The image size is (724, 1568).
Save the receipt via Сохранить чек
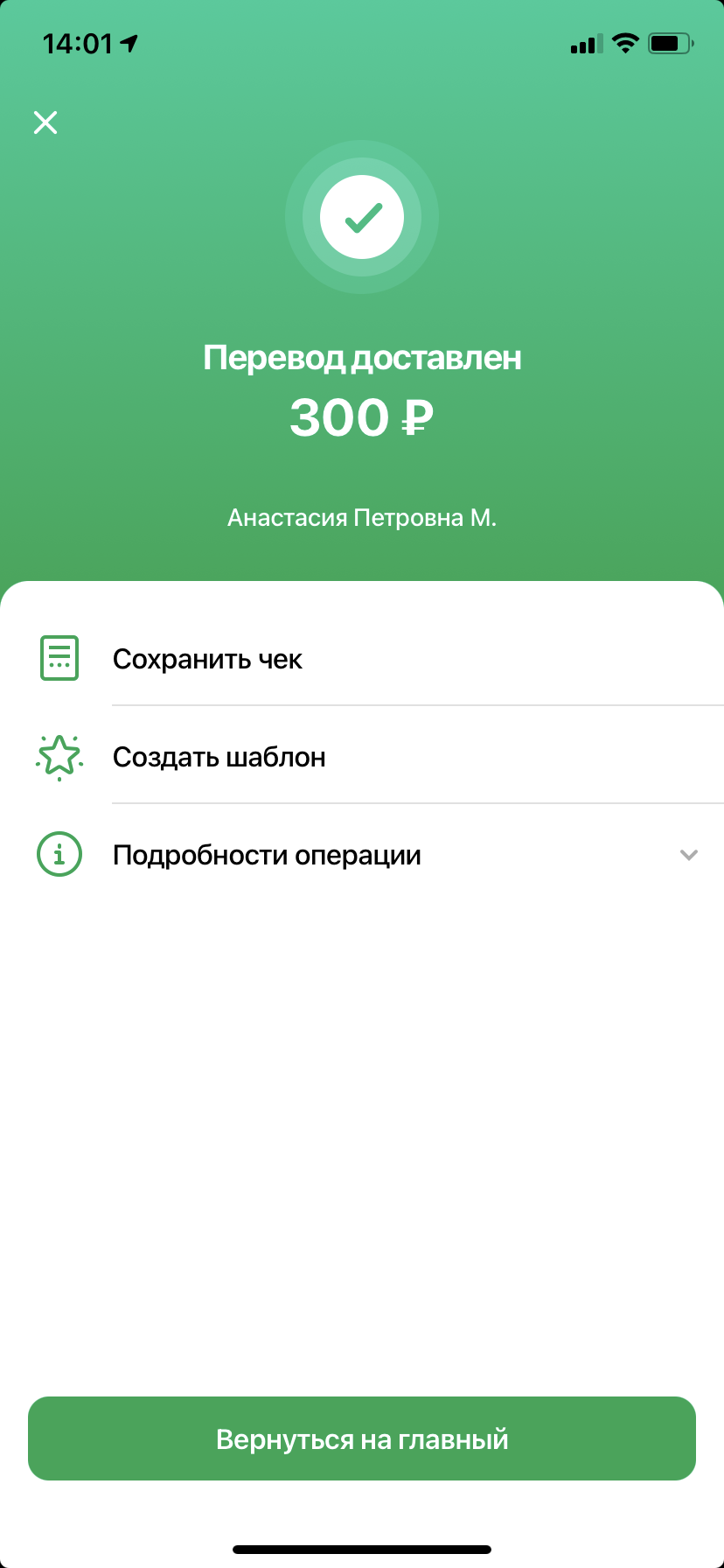[362, 659]
